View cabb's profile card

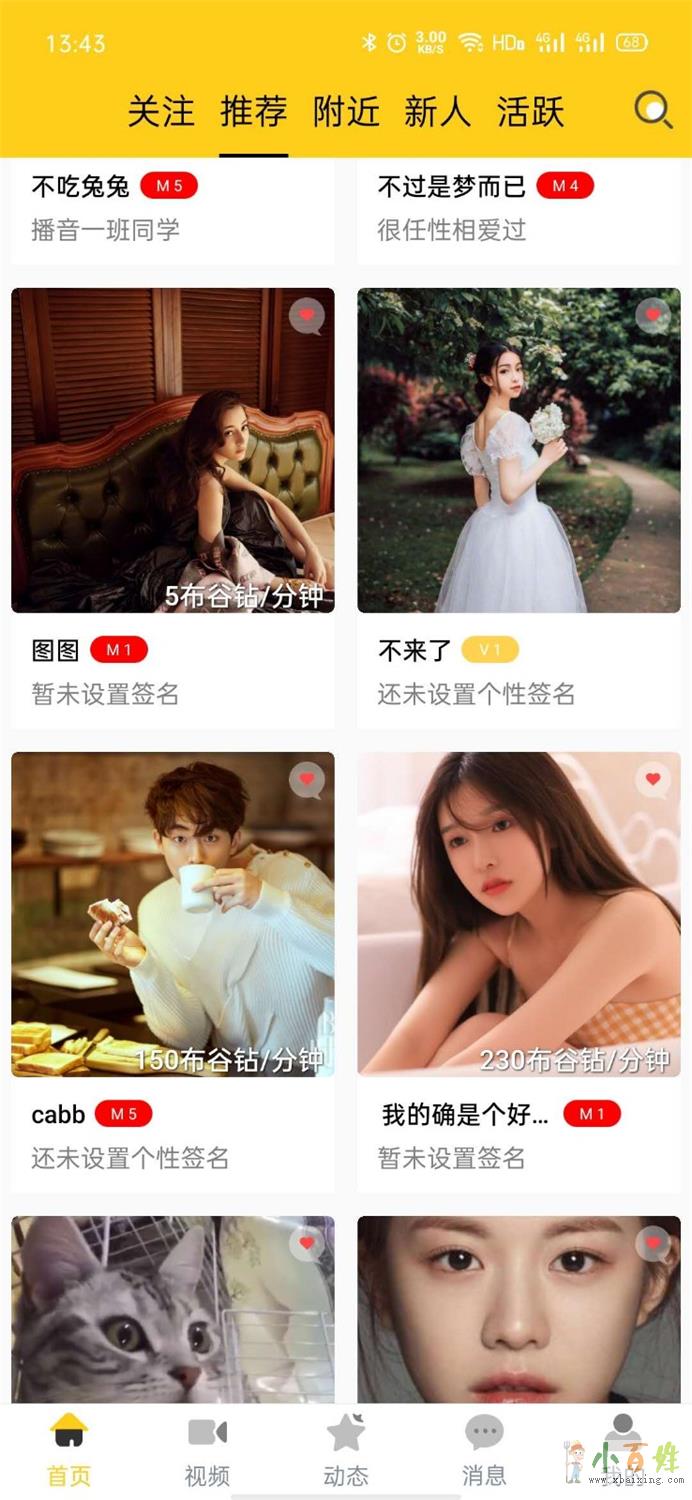point(172,914)
